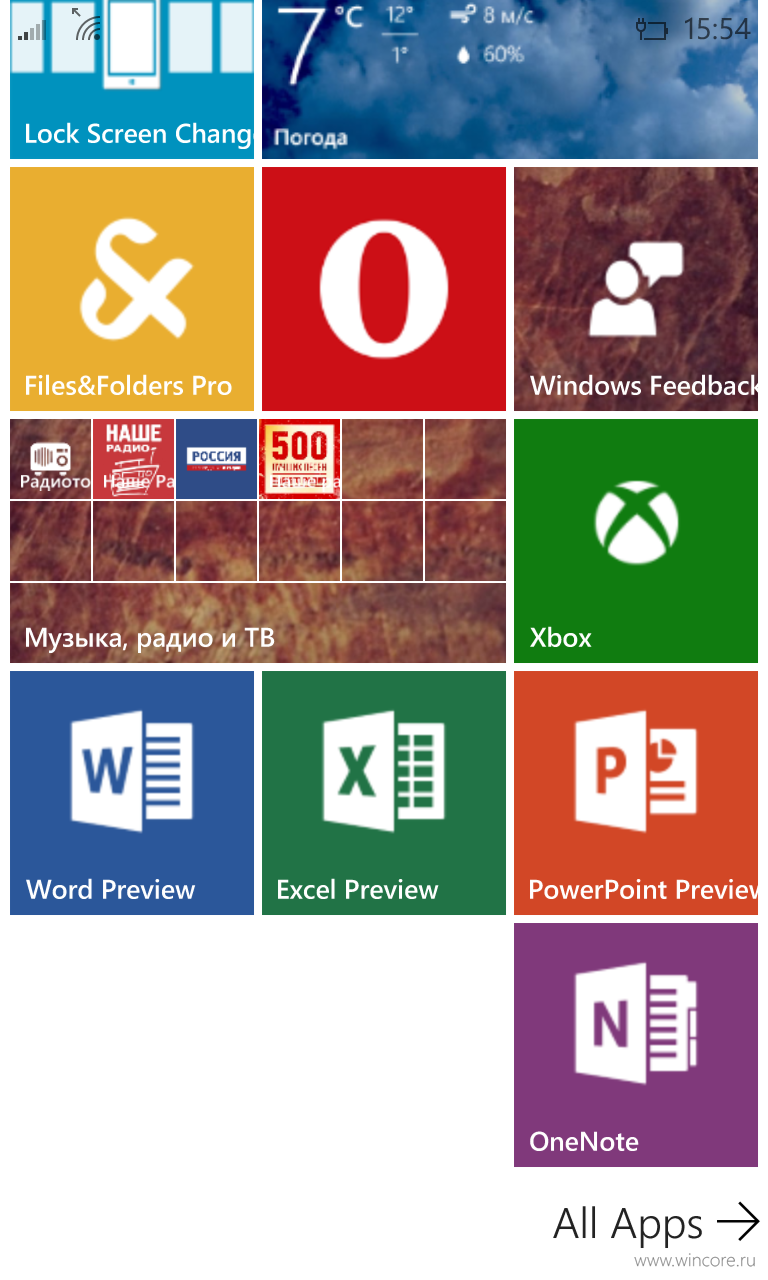Launch Excel Preview
This screenshot has width=768, height=1280.
tap(384, 793)
